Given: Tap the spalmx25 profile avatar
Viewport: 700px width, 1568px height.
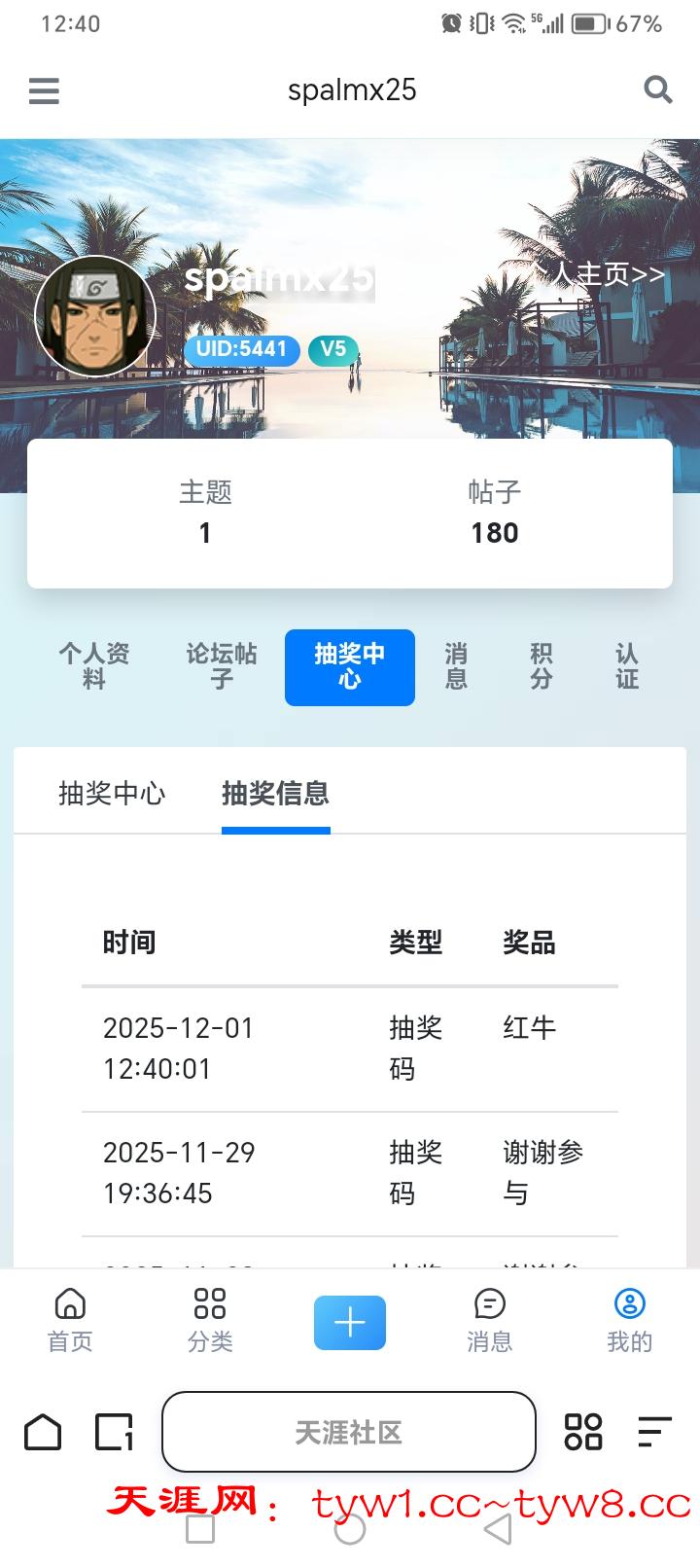Looking at the screenshot, I should (x=95, y=316).
